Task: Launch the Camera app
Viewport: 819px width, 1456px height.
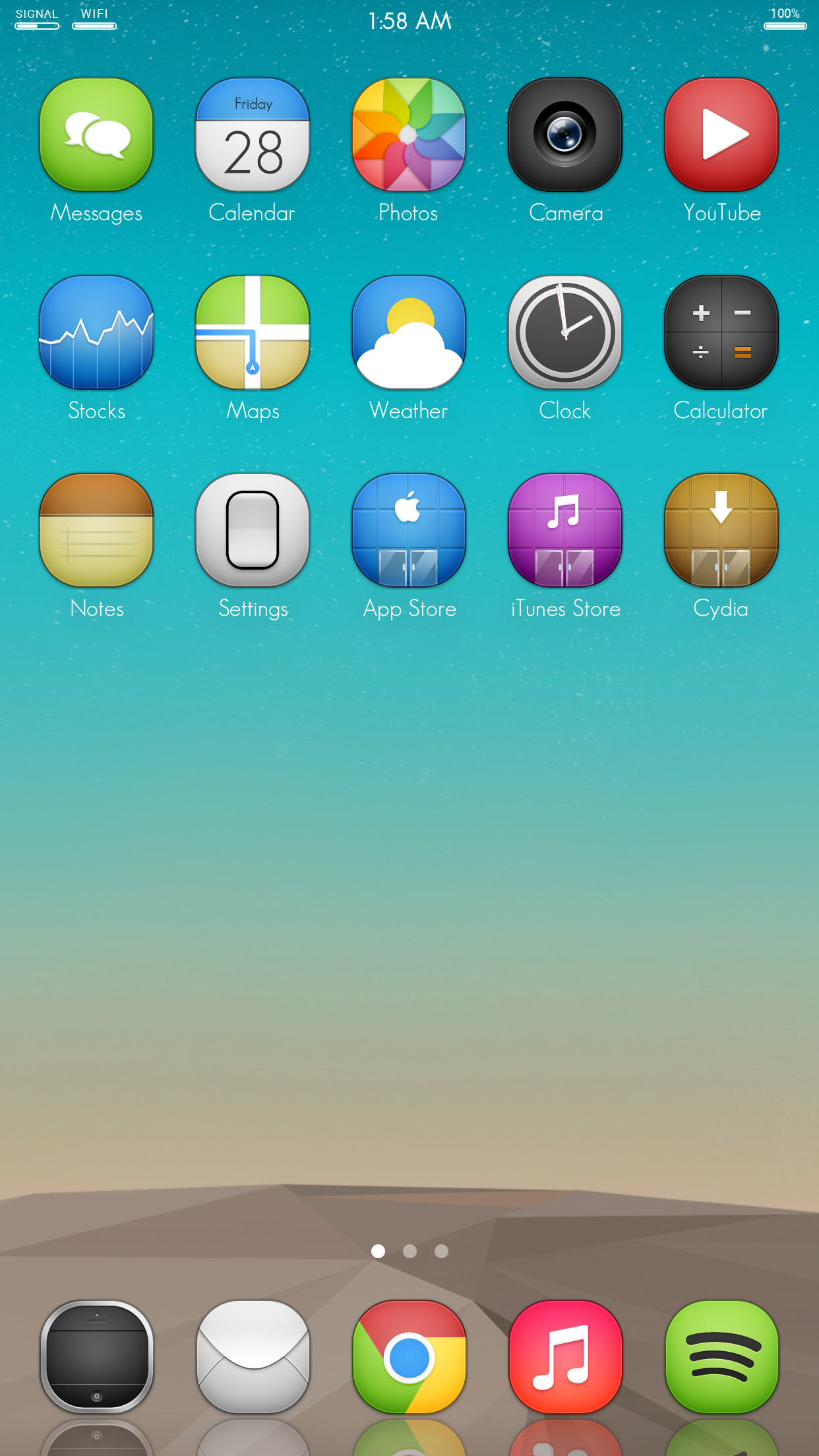Action: click(565, 135)
